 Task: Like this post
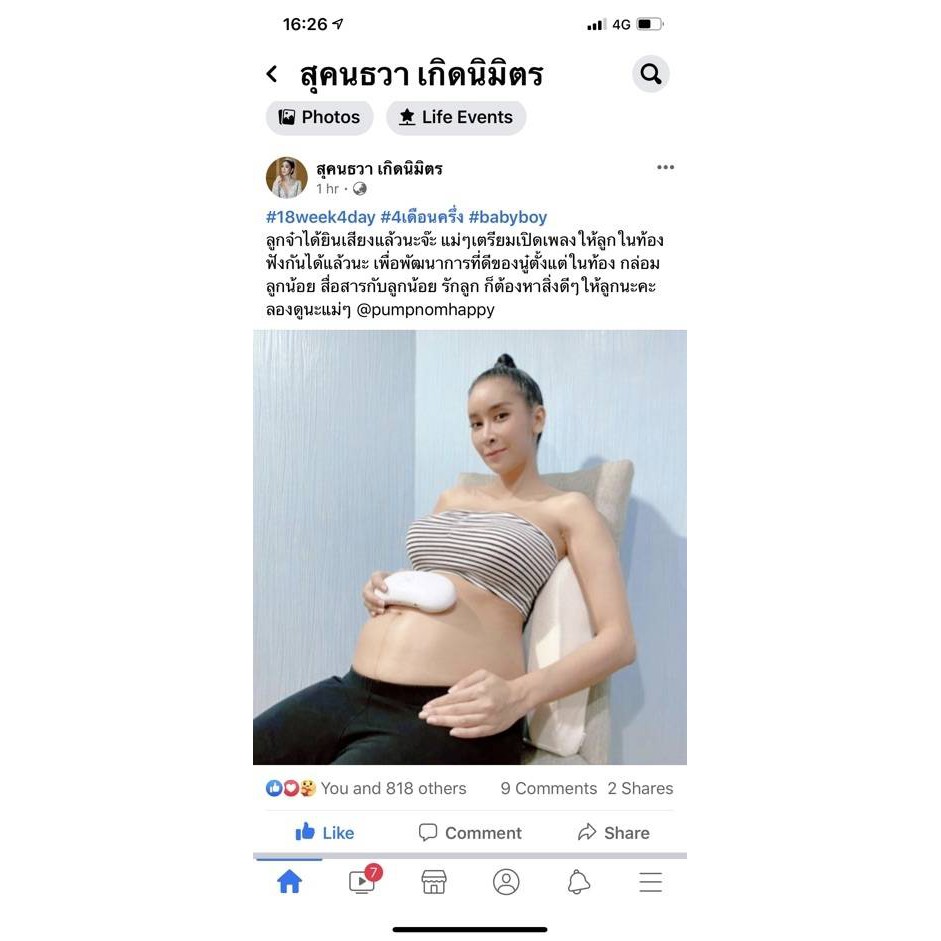tap(325, 832)
